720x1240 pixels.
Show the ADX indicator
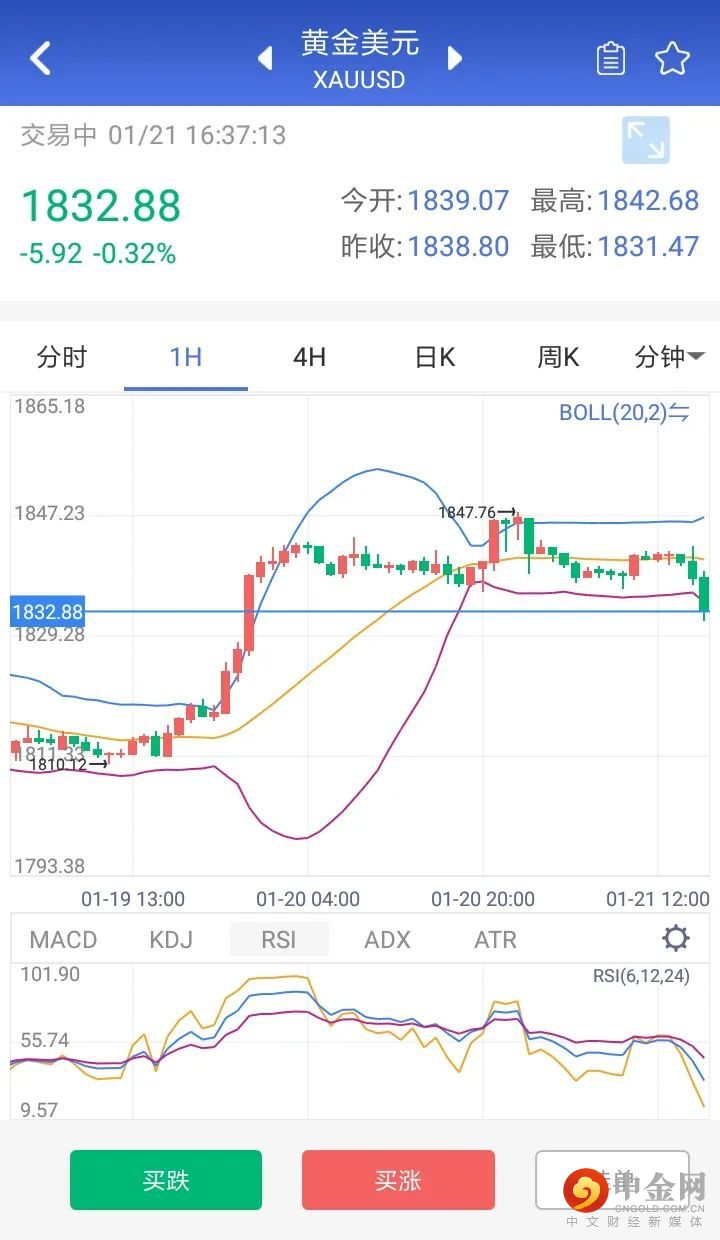pyautogui.click(x=387, y=940)
